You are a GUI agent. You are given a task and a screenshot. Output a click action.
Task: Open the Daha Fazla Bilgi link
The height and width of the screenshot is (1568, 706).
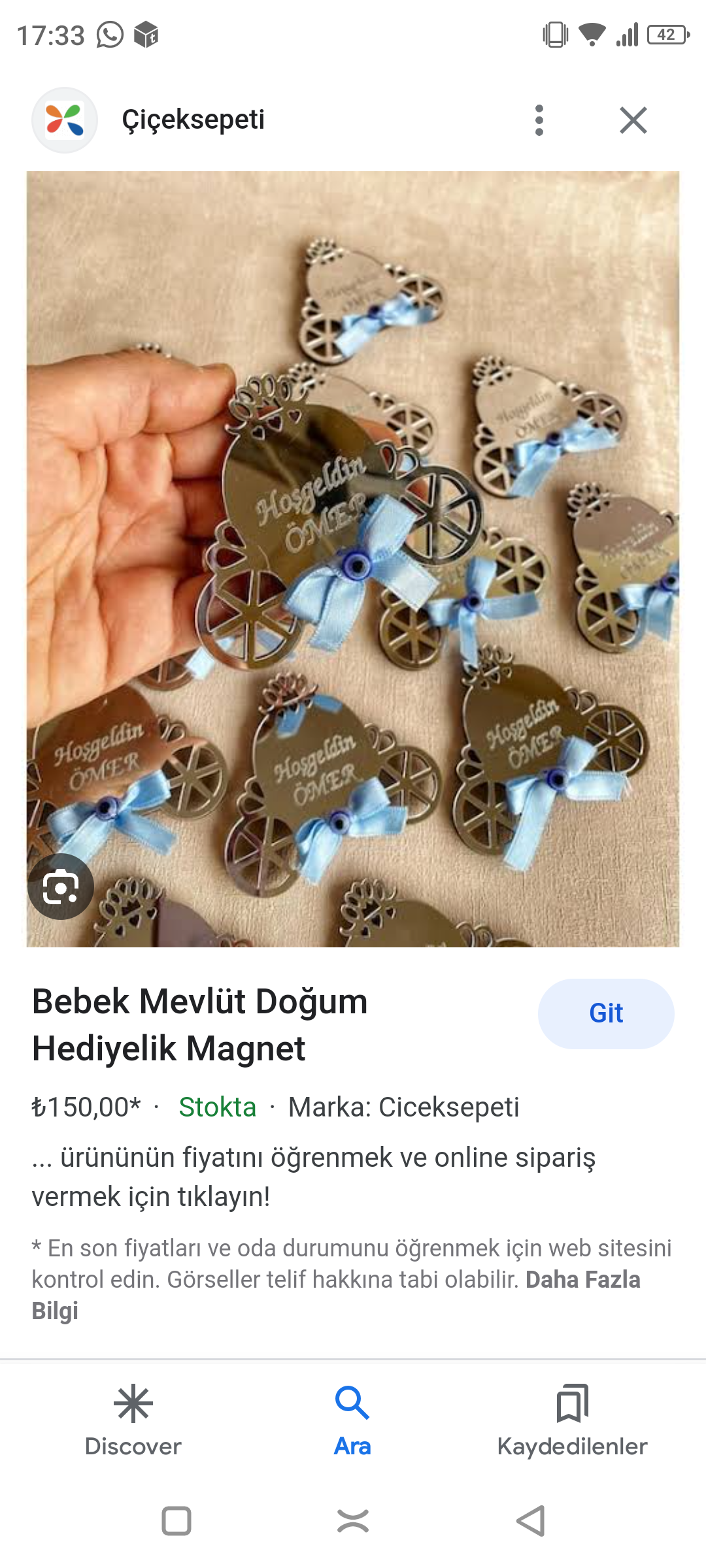pos(582,1279)
